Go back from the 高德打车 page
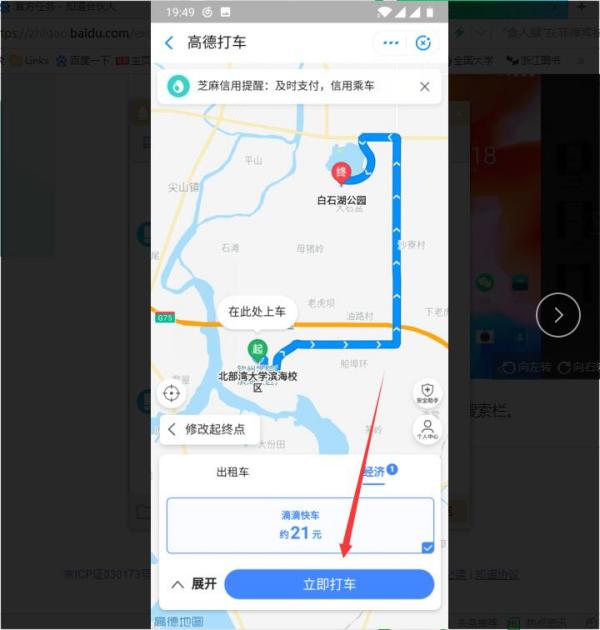Viewport: 600px width, 630px height. point(169,43)
